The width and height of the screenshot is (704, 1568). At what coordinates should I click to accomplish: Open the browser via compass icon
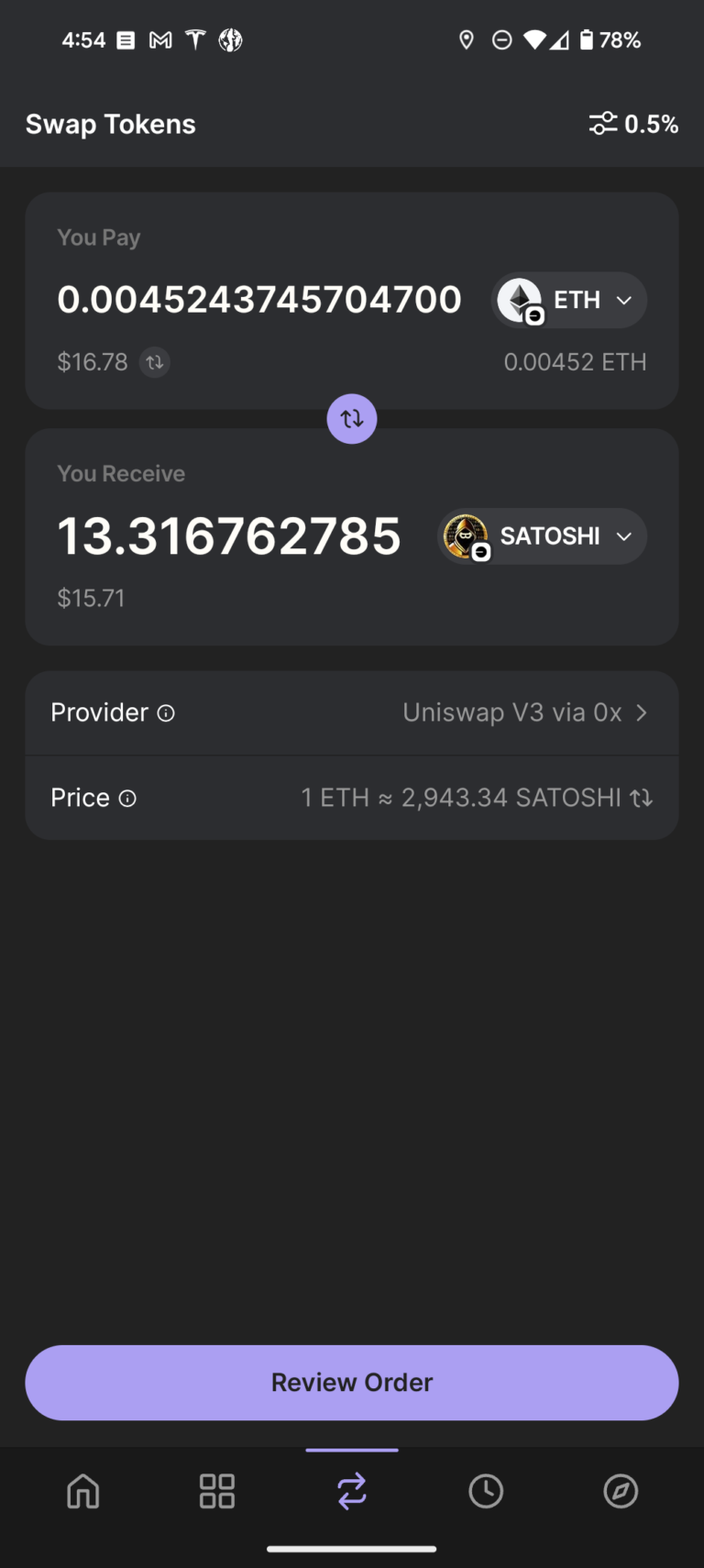click(621, 1492)
